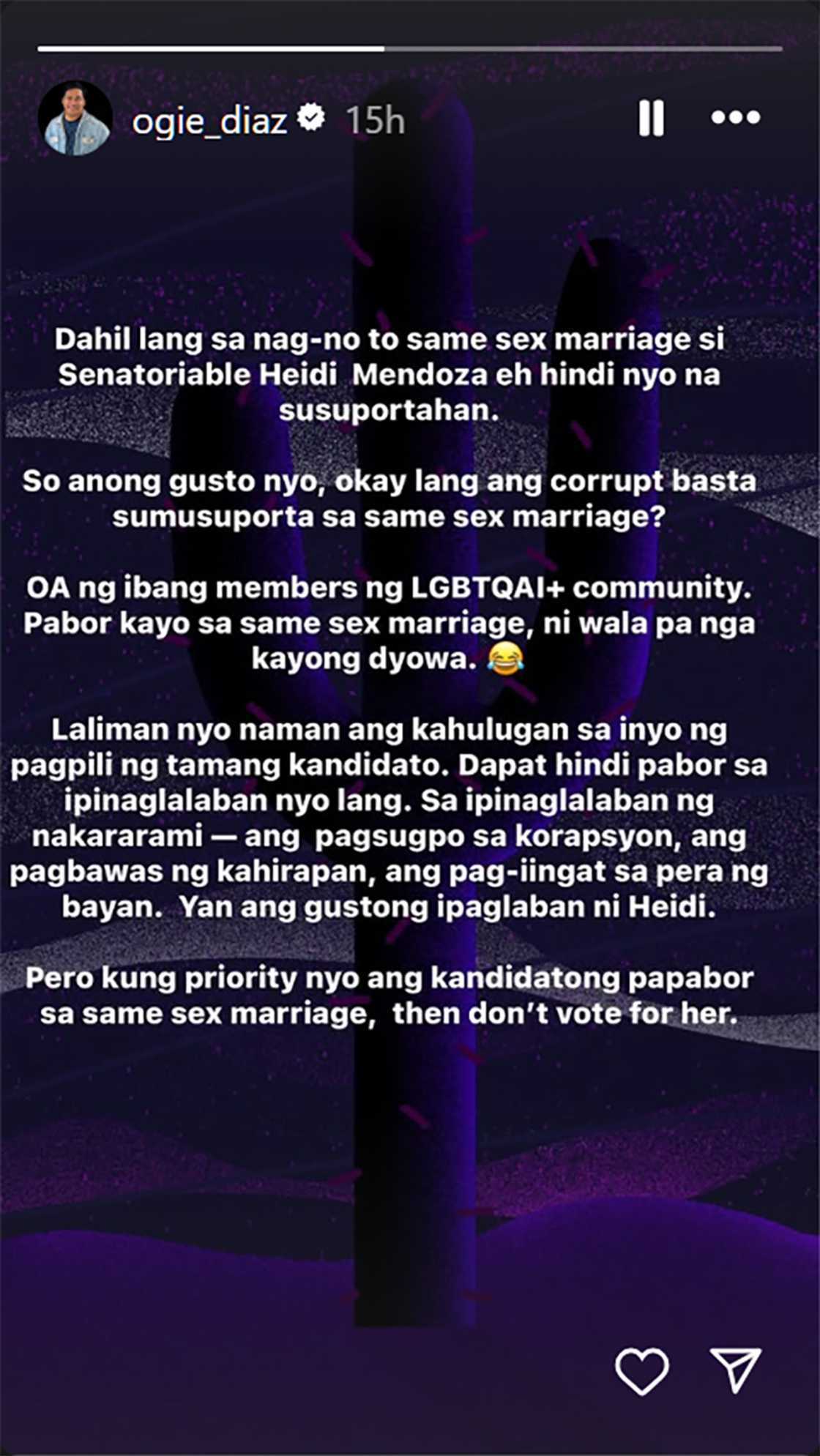Image resolution: width=820 pixels, height=1456 pixels.
Task: Click the story progress bar at the top
Action: pos(410,48)
